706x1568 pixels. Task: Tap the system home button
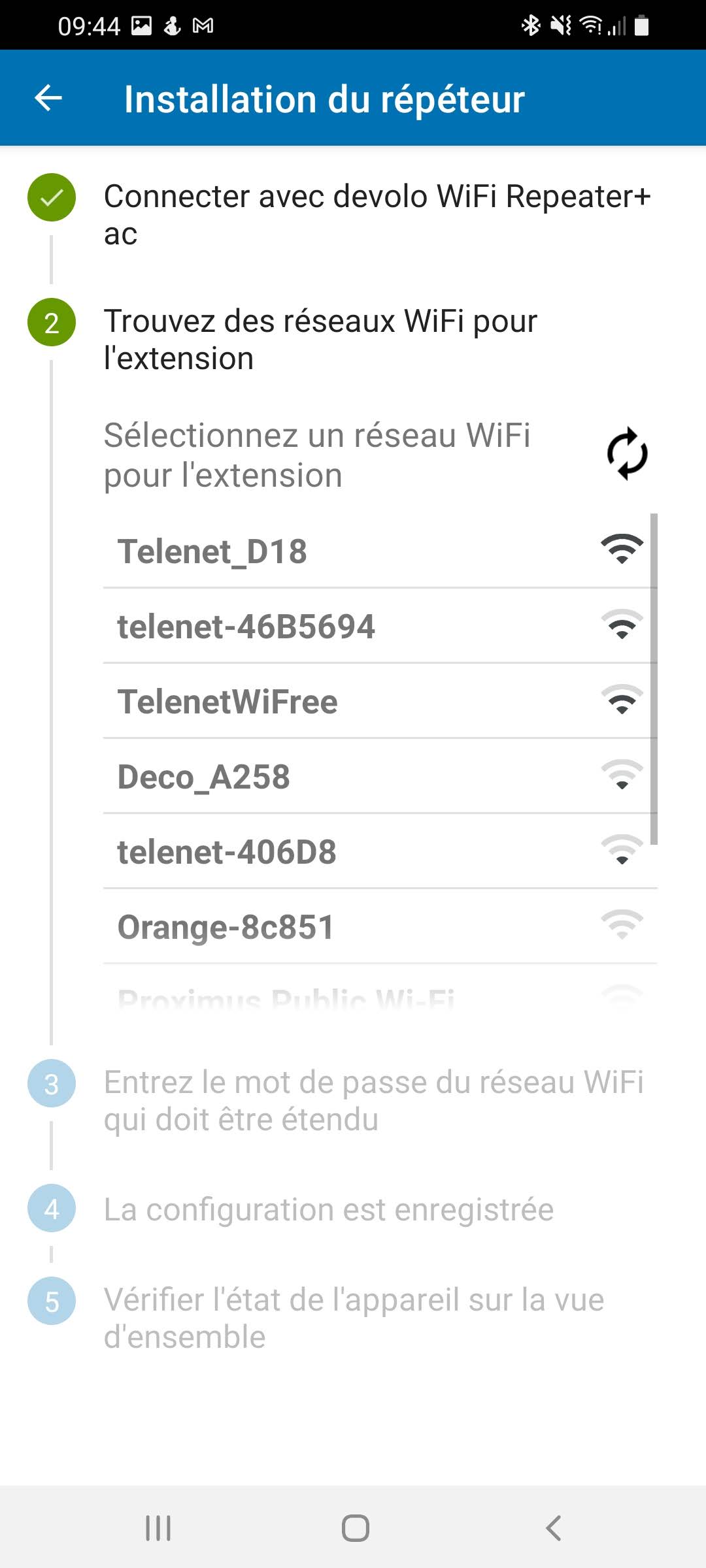coord(355,1528)
